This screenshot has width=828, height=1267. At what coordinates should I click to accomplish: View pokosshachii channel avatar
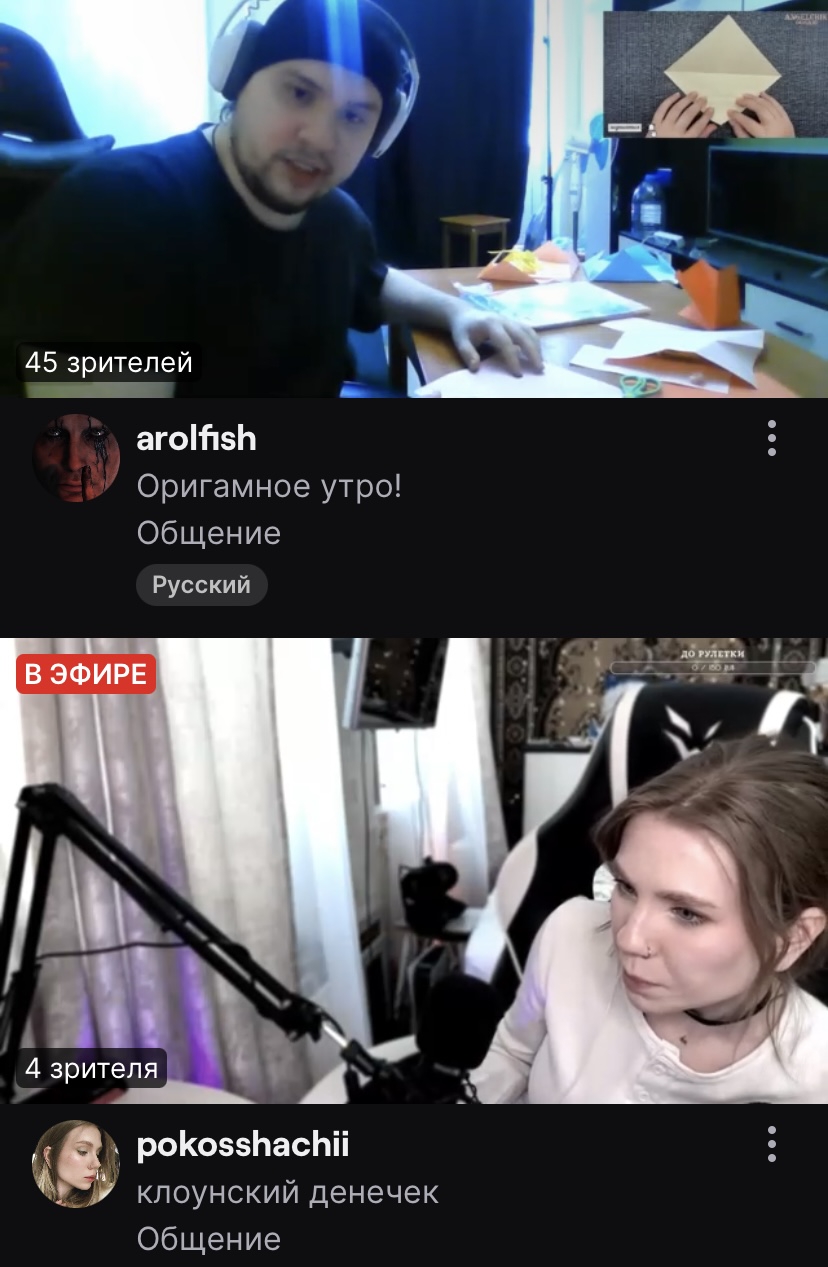coord(77,1164)
